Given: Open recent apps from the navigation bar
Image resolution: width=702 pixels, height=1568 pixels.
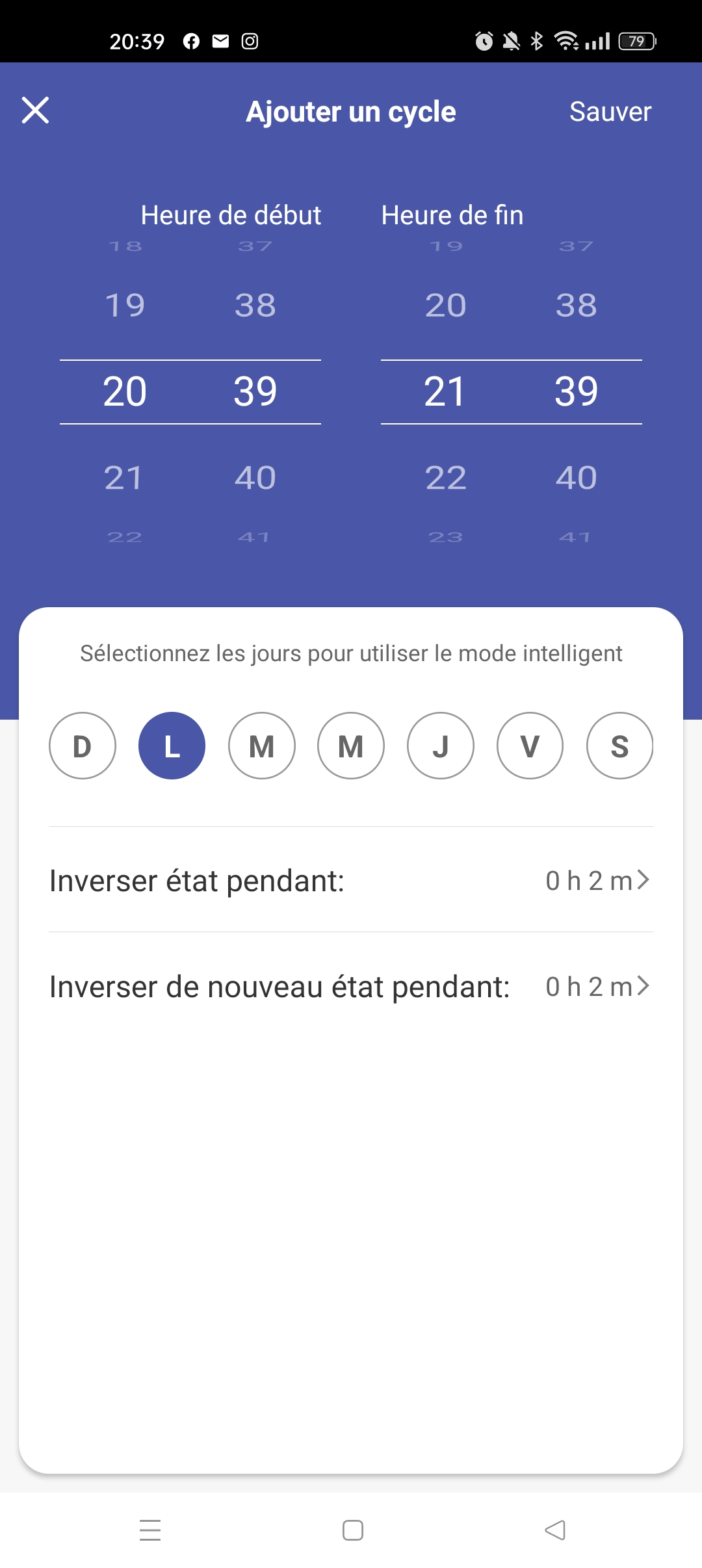Looking at the screenshot, I should (150, 1530).
